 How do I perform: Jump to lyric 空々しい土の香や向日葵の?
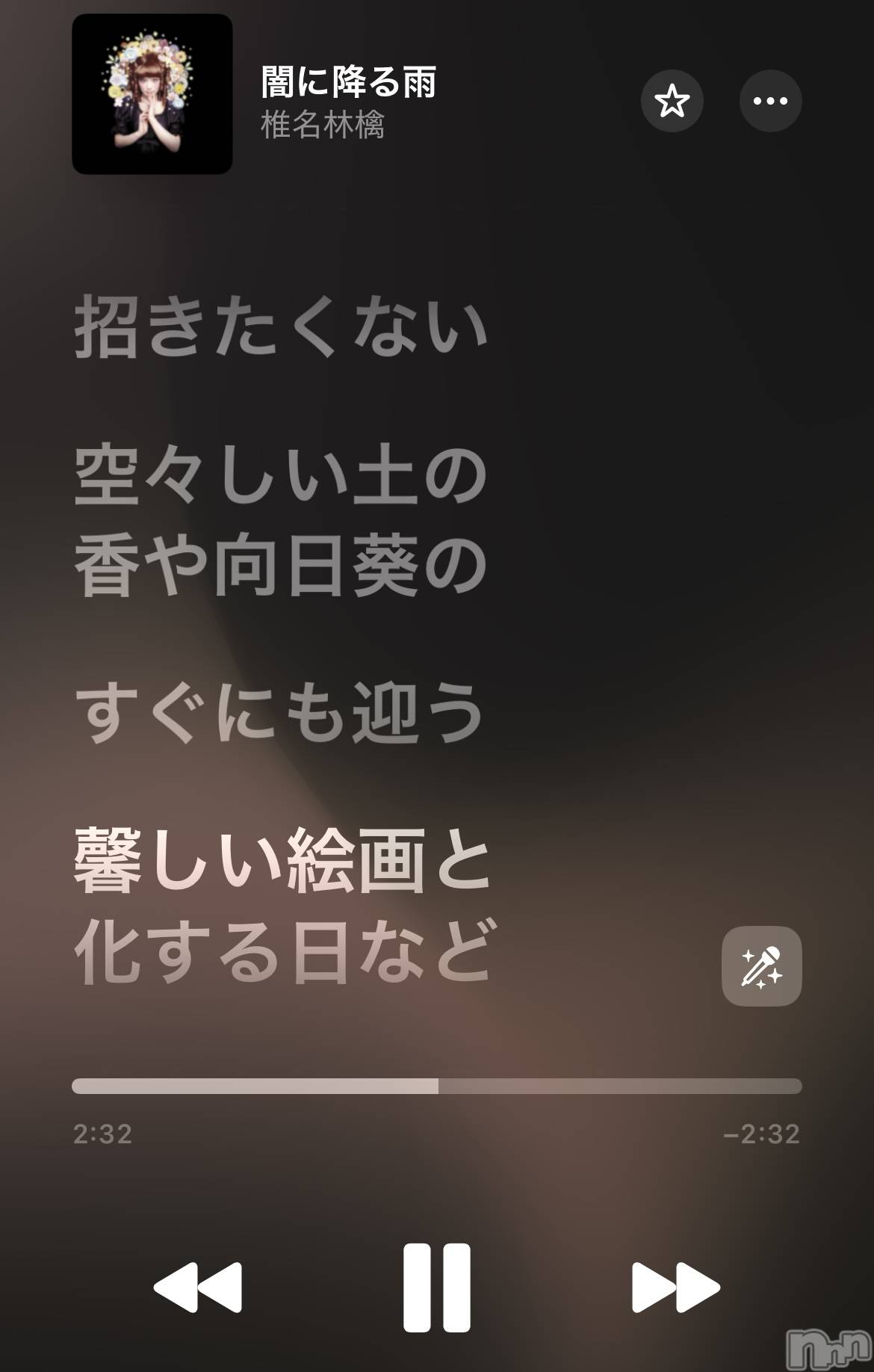281,521
